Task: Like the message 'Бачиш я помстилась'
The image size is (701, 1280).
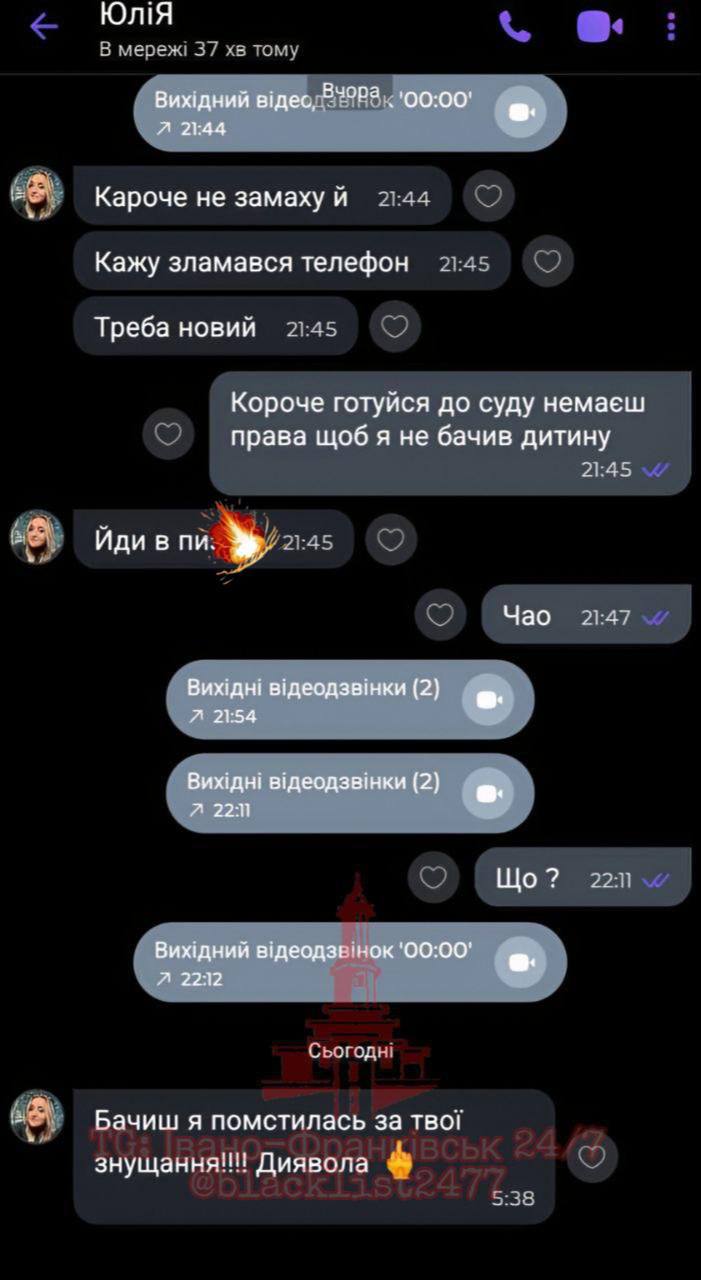Action: click(x=592, y=1157)
